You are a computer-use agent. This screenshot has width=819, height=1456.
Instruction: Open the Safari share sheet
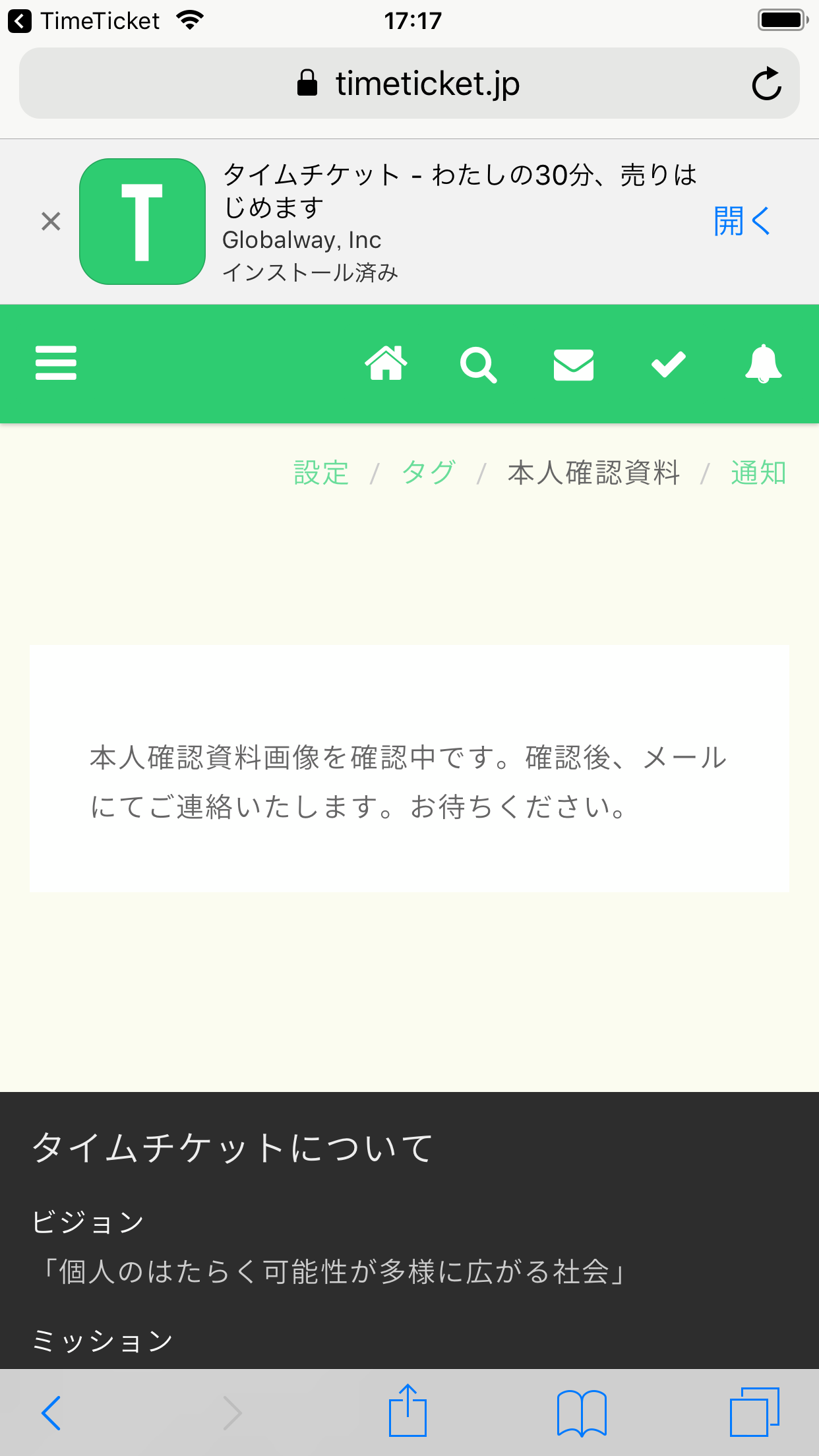(x=408, y=1411)
